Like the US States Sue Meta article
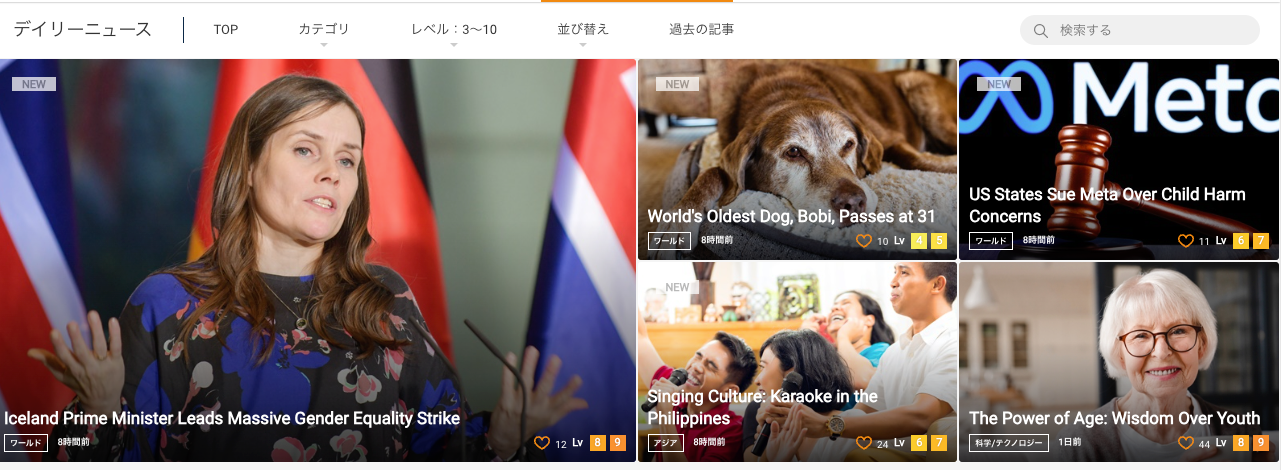 [1186, 241]
